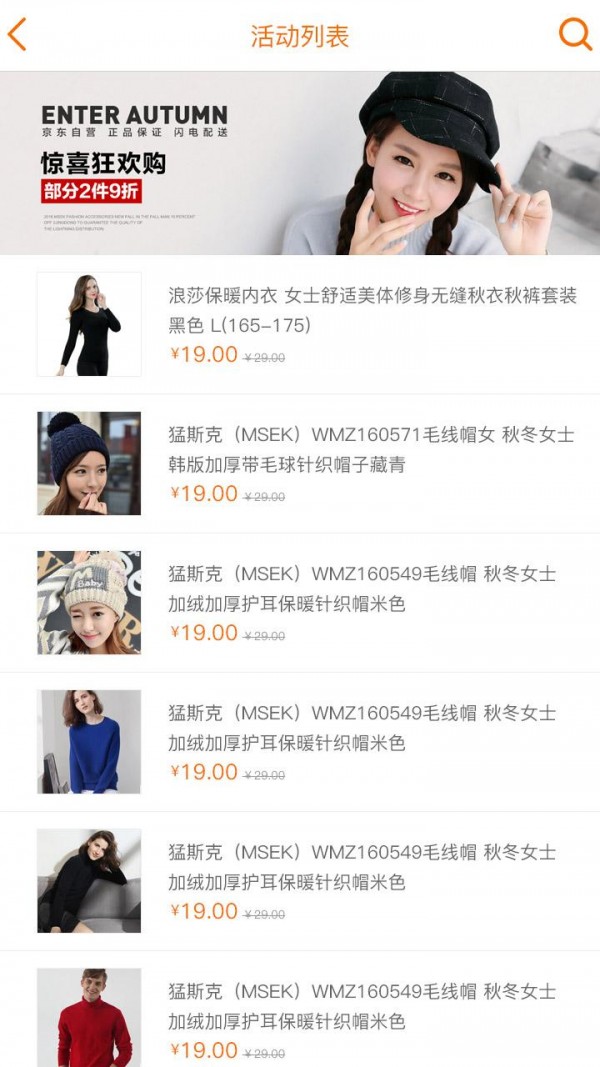
Task: Open search with the magnifier icon
Action: [x=575, y=35]
